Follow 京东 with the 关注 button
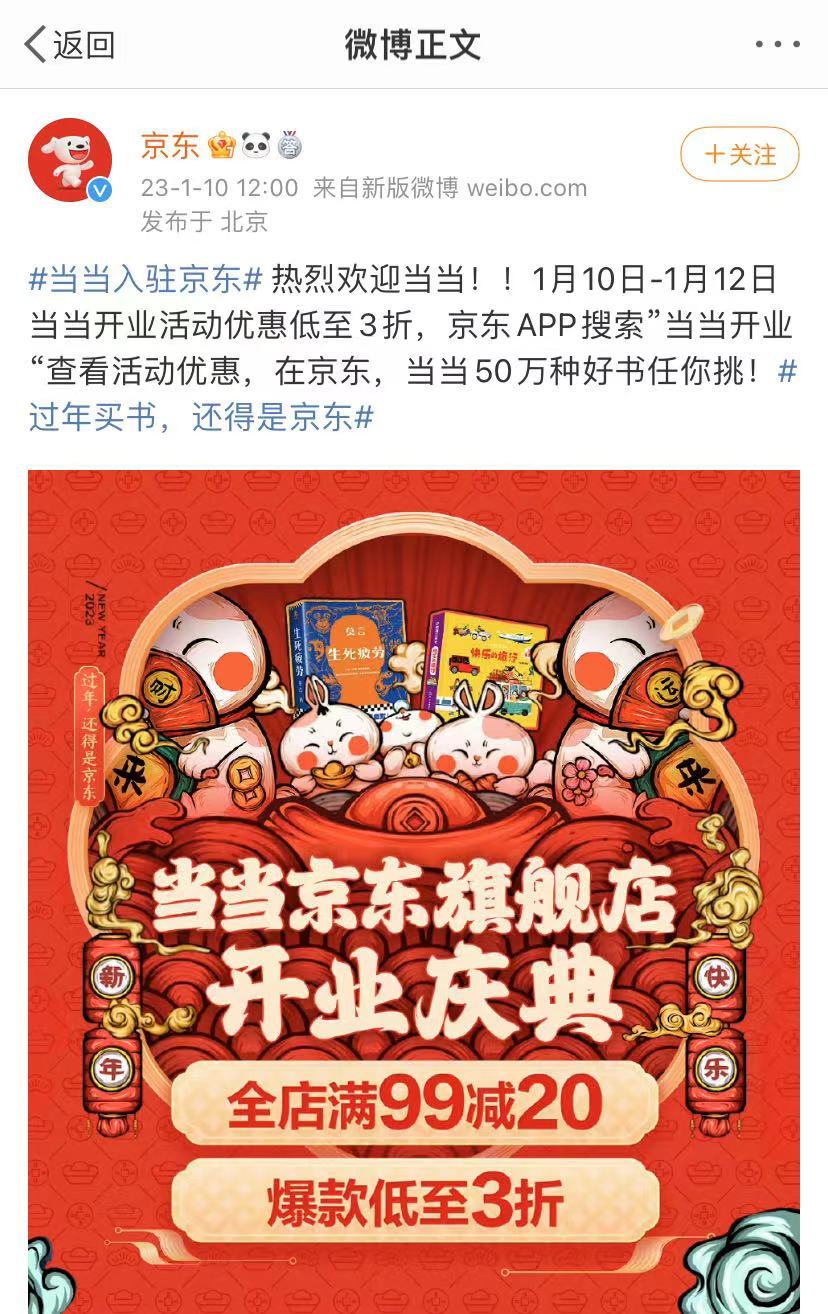Viewport: 828px width, 1314px height. pyautogui.click(x=740, y=155)
